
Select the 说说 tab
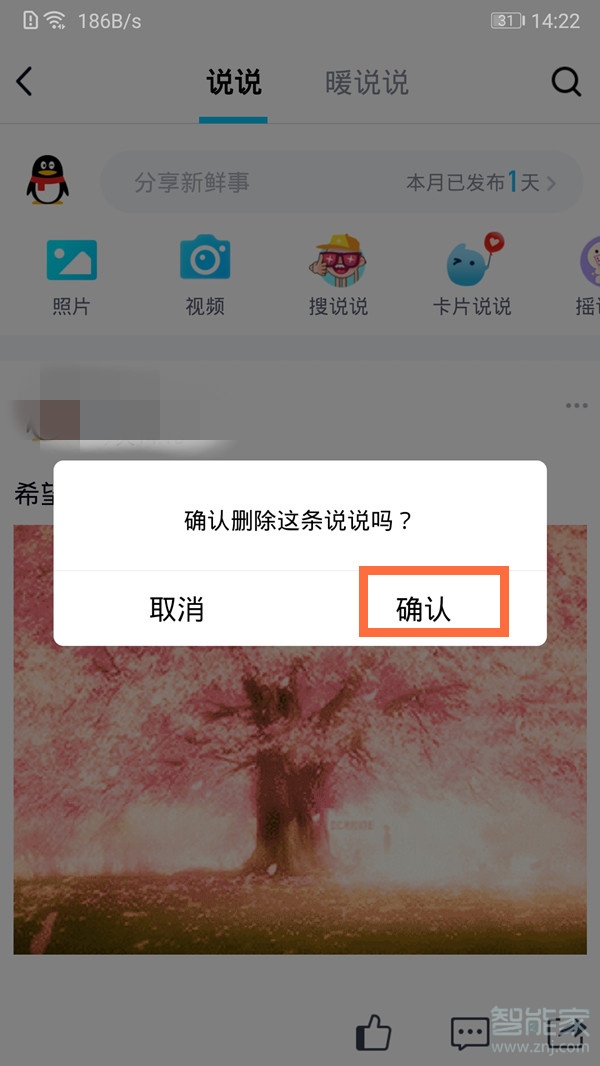(234, 82)
